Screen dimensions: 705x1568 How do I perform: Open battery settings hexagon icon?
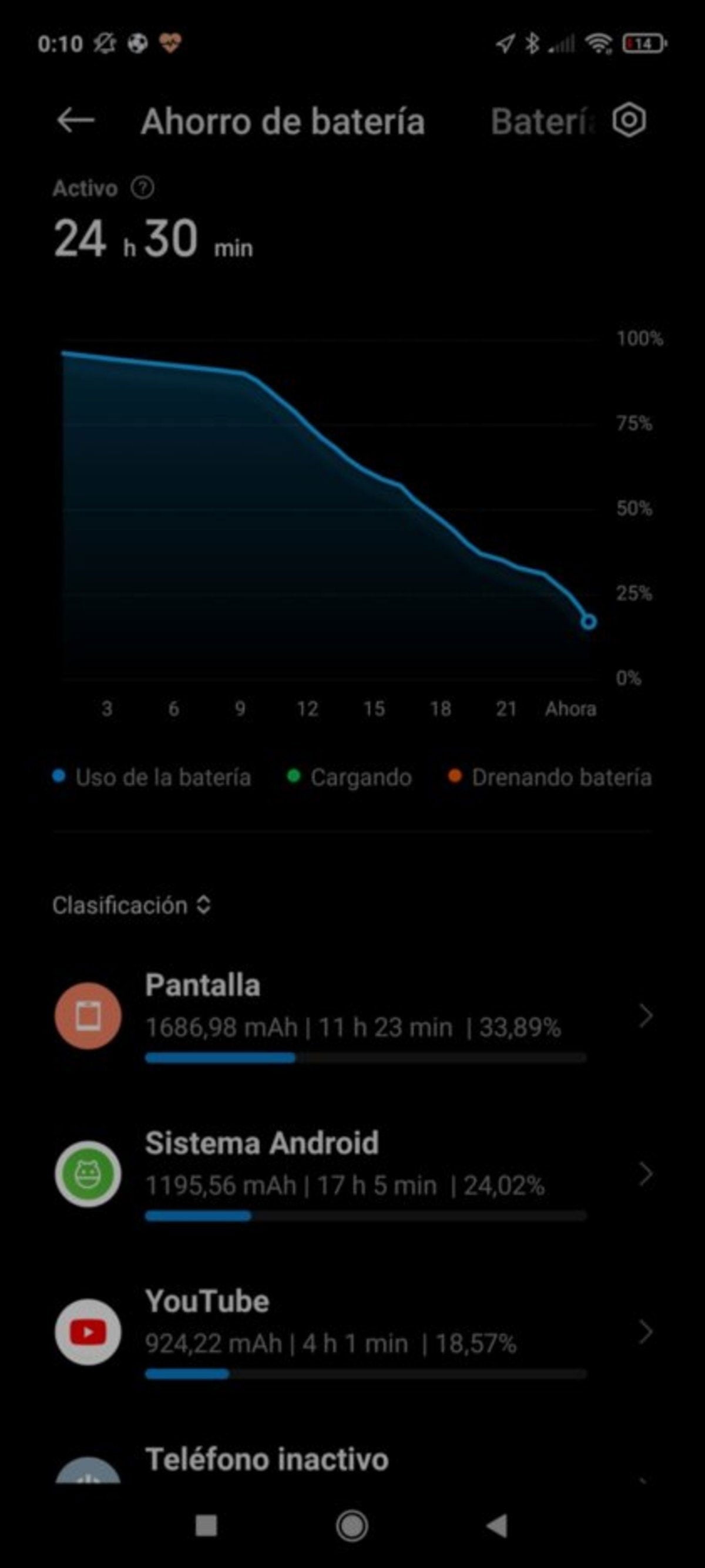coord(629,120)
